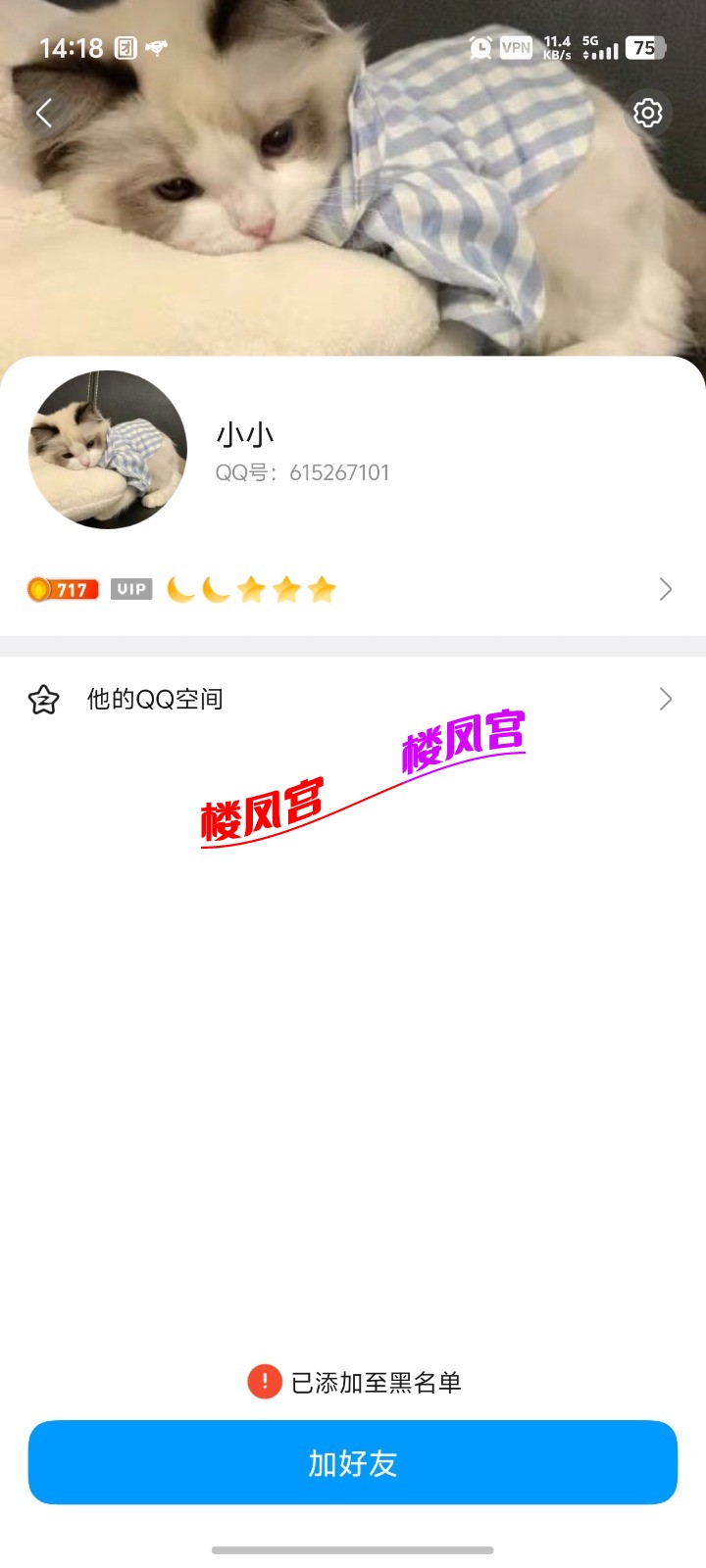
Task: Select the username 小小
Action: tap(245, 434)
